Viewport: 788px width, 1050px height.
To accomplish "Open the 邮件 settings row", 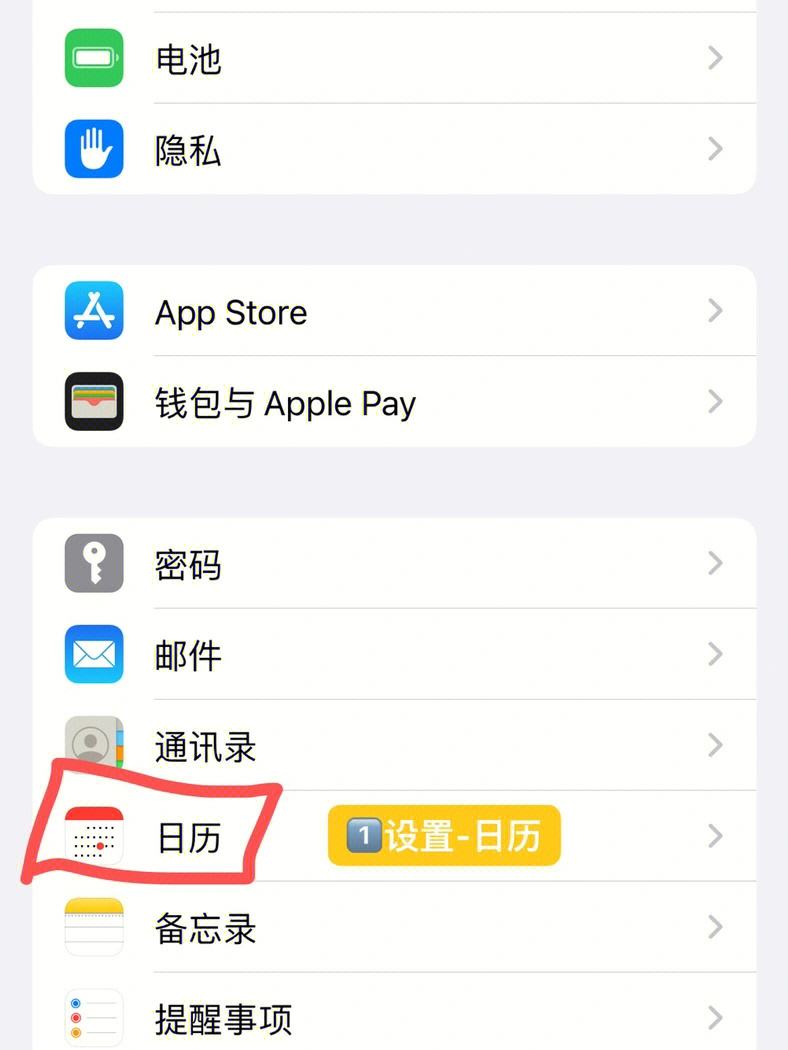I will [x=394, y=655].
